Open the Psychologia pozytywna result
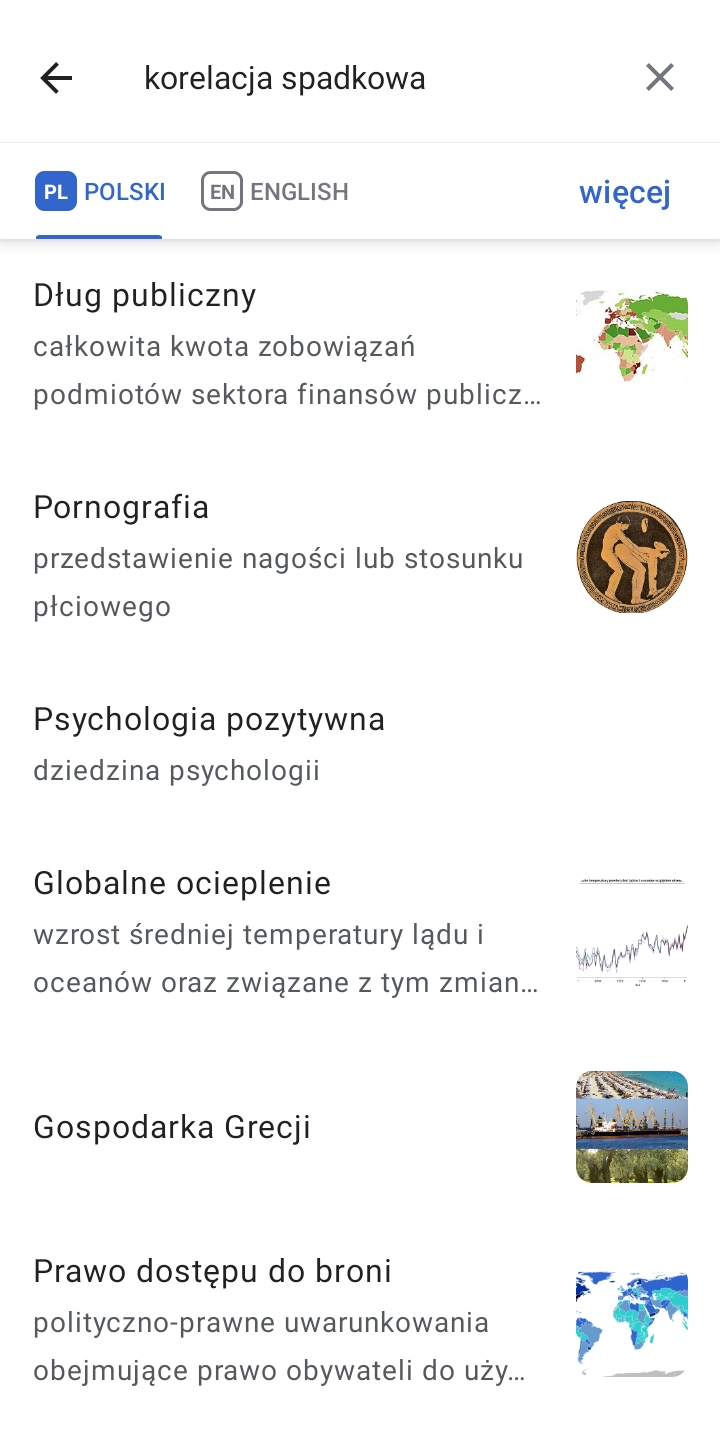This screenshot has width=720, height=1449. click(x=288, y=744)
